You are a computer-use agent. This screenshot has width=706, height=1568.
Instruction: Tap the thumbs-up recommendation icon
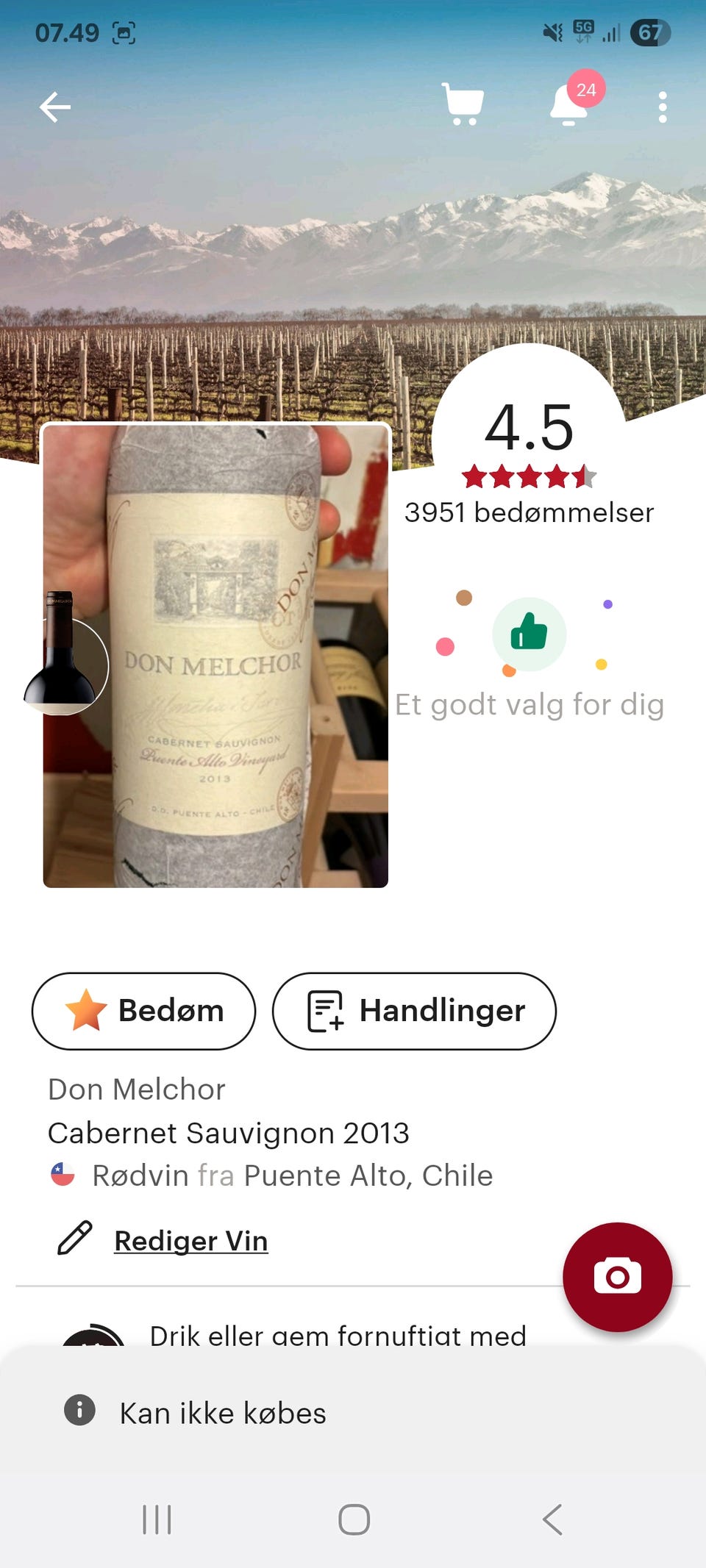pyautogui.click(x=529, y=634)
